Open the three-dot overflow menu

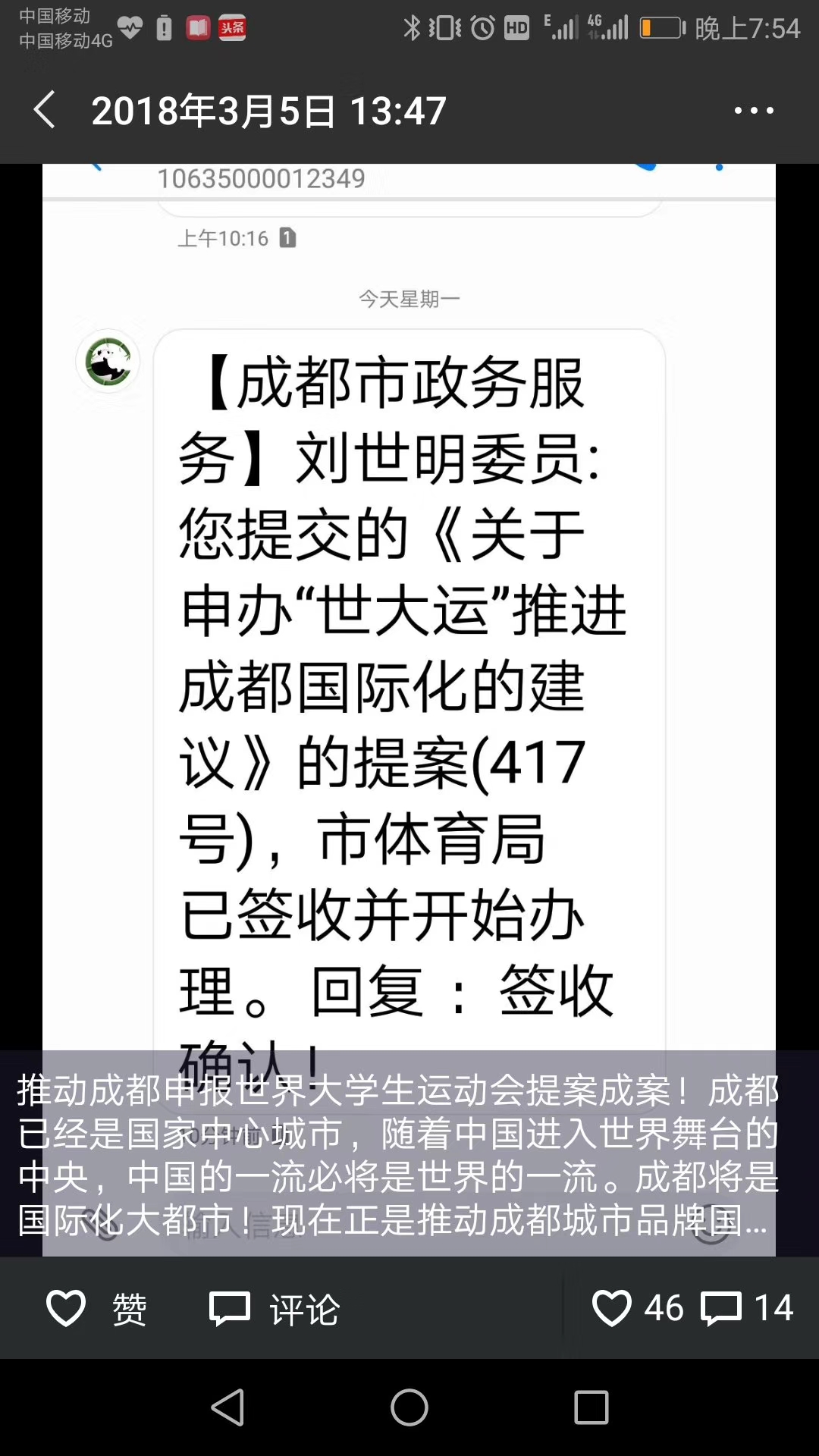click(753, 111)
